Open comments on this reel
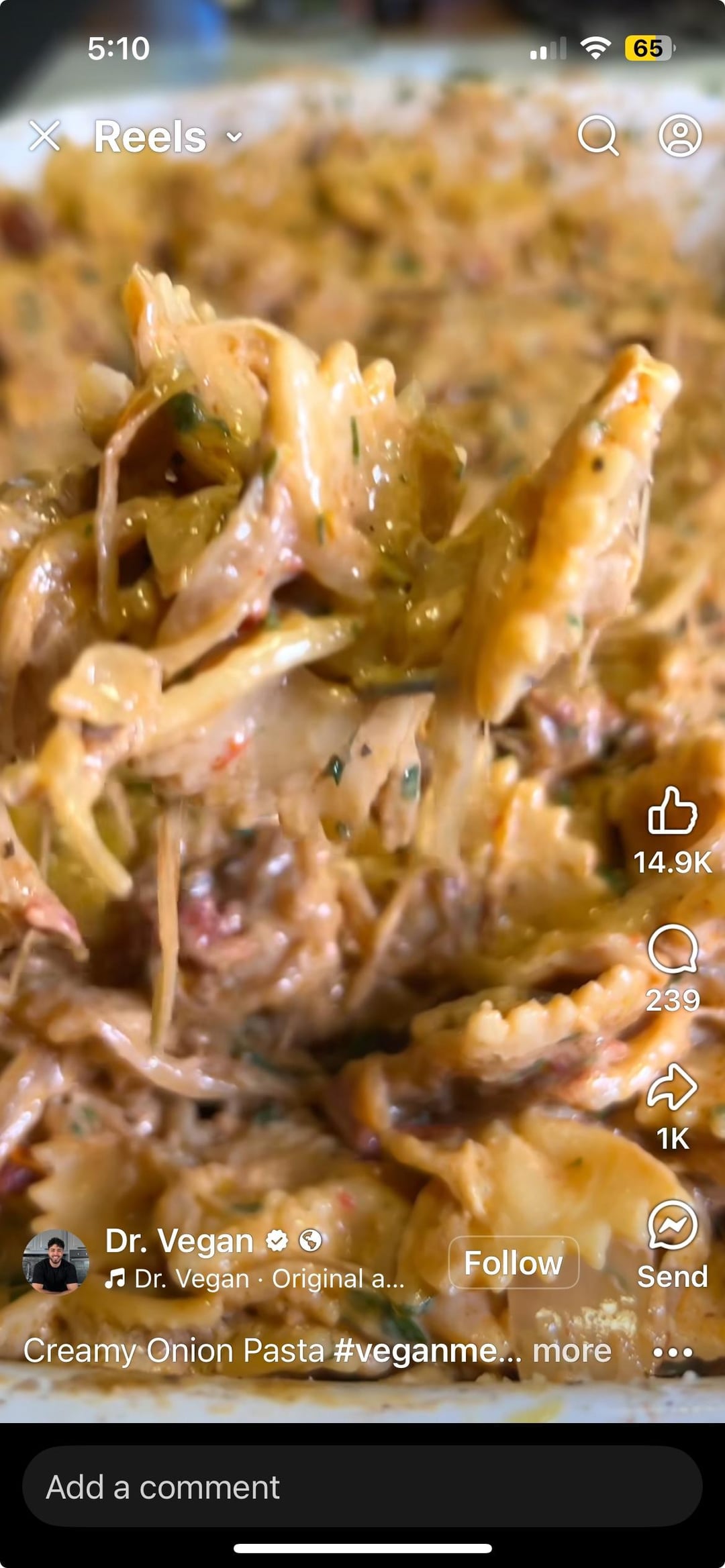This screenshot has height=1568, width=725. click(672, 949)
